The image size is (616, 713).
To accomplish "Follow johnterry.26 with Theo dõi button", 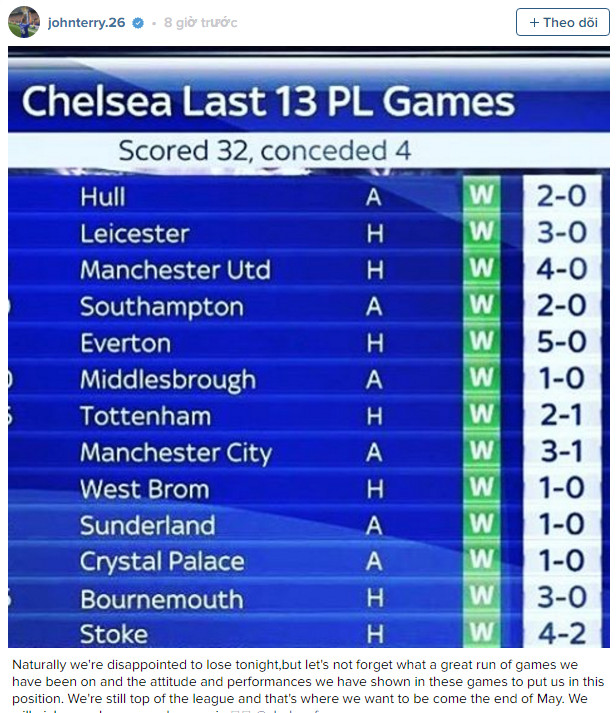I will pos(561,22).
